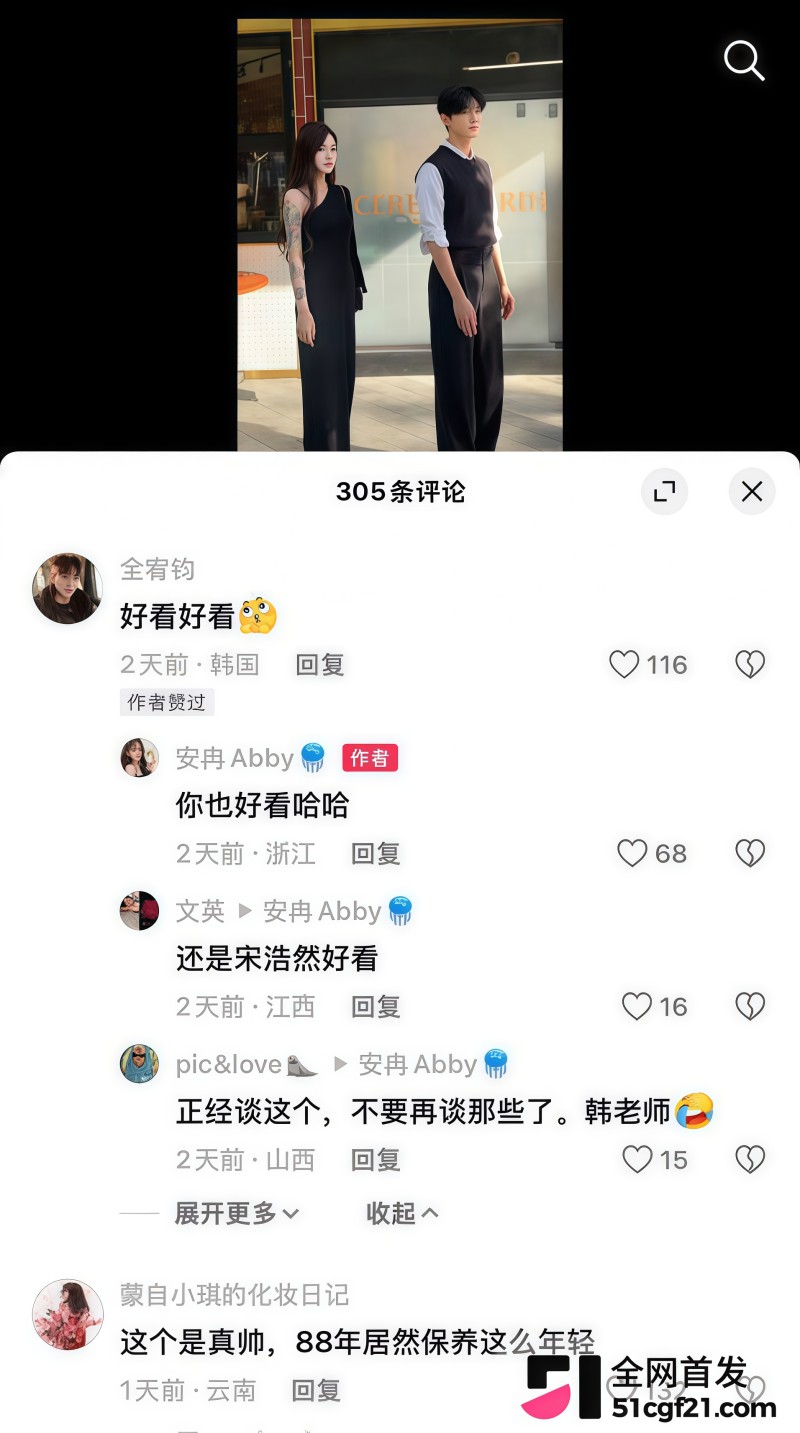The image size is (800, 1433).
Task: Open 全宥钧's profile avatar
Action: pos(68,588)
